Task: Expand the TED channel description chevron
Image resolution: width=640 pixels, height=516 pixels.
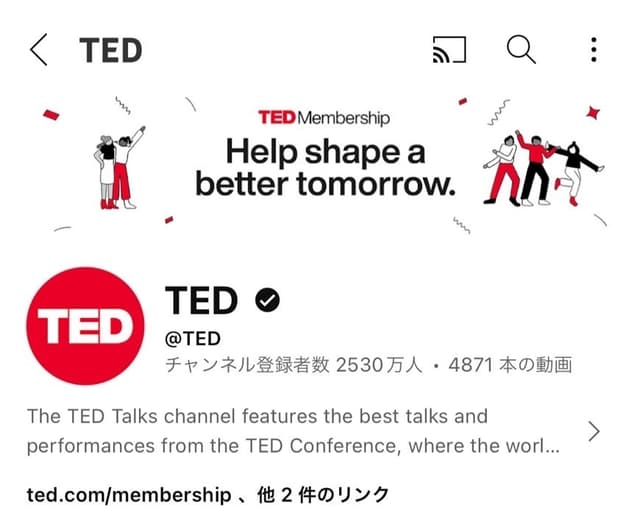Action: [595, 431]
